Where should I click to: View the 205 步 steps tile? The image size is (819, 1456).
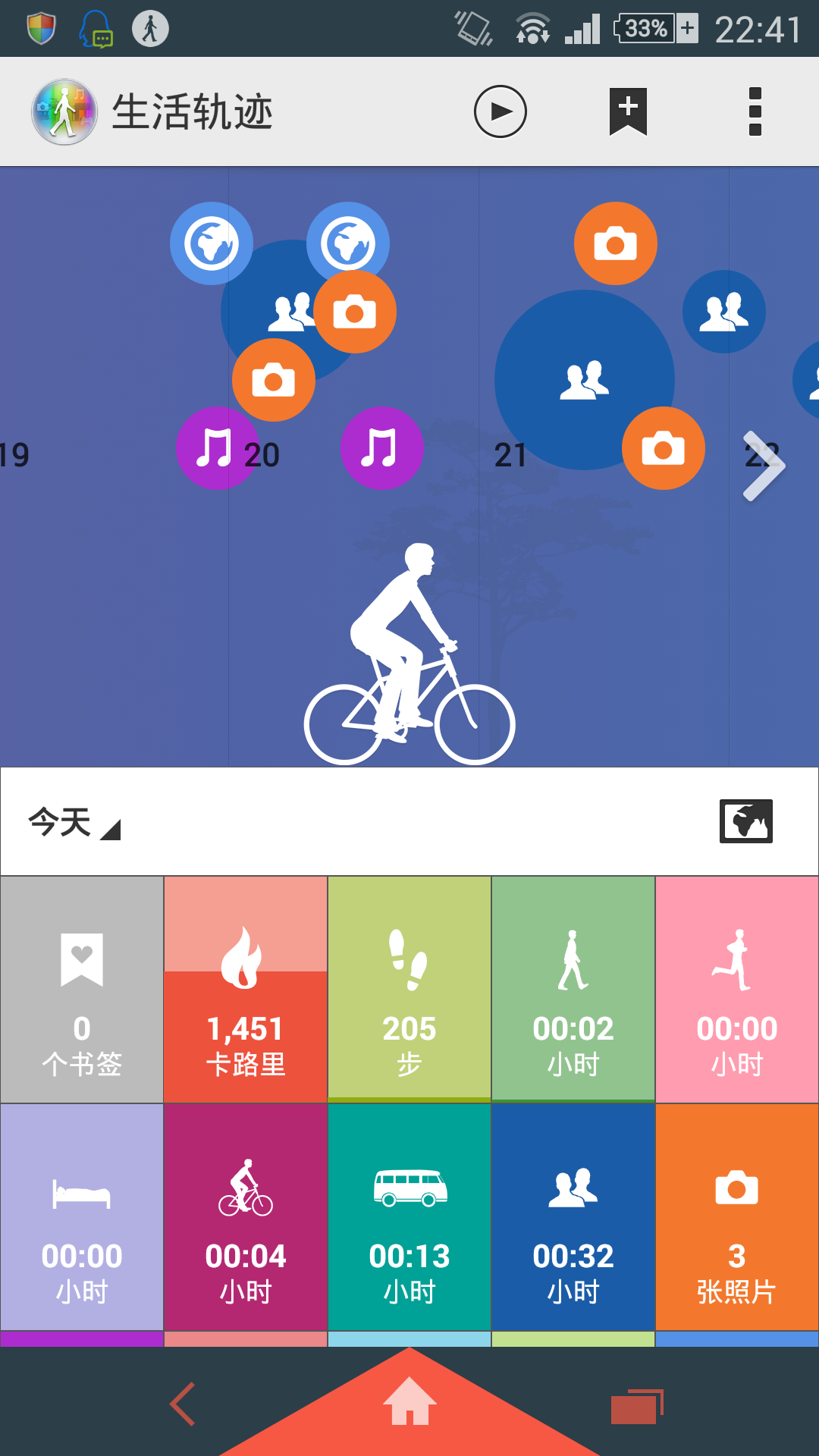click(409, 990)
